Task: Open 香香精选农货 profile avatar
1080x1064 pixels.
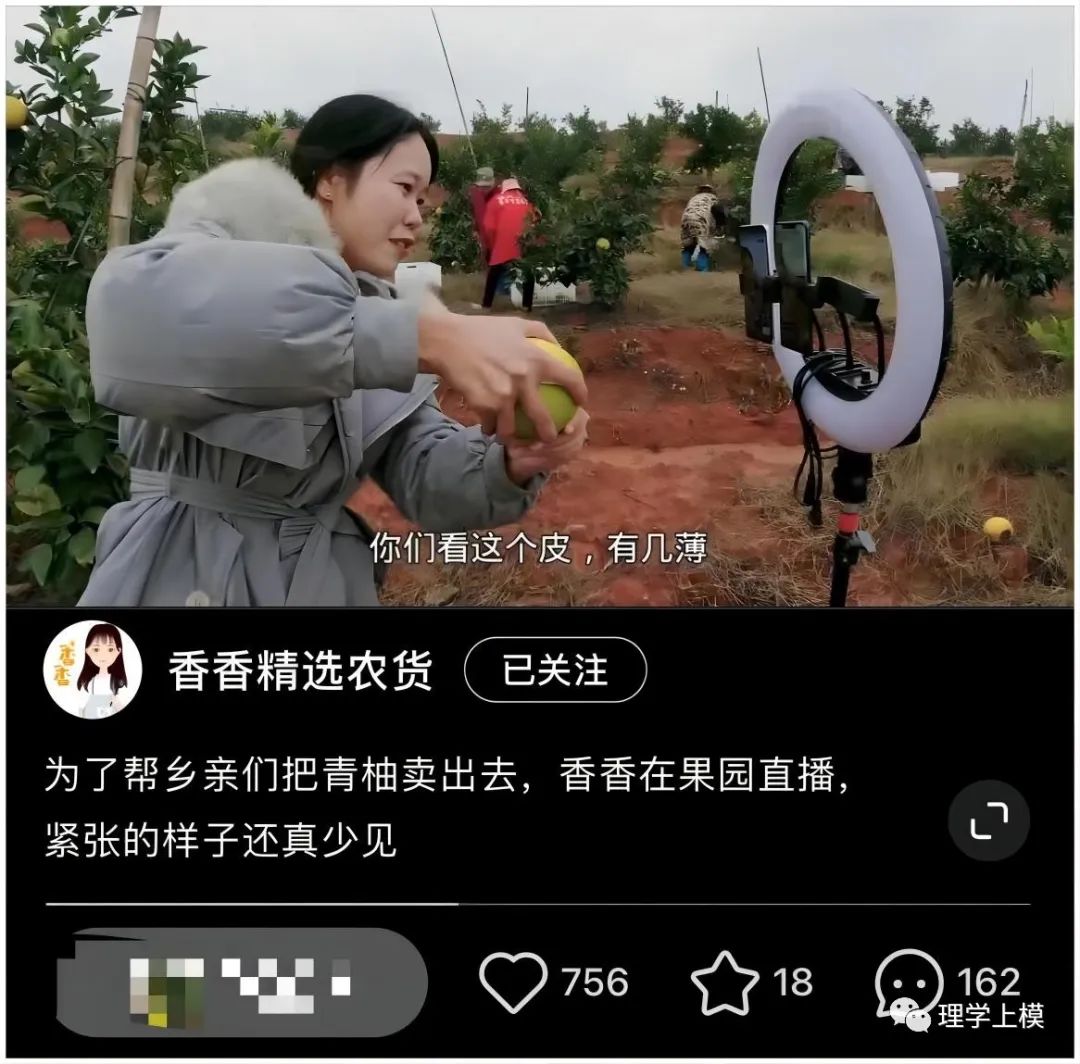Action: [x=92, y=670]
